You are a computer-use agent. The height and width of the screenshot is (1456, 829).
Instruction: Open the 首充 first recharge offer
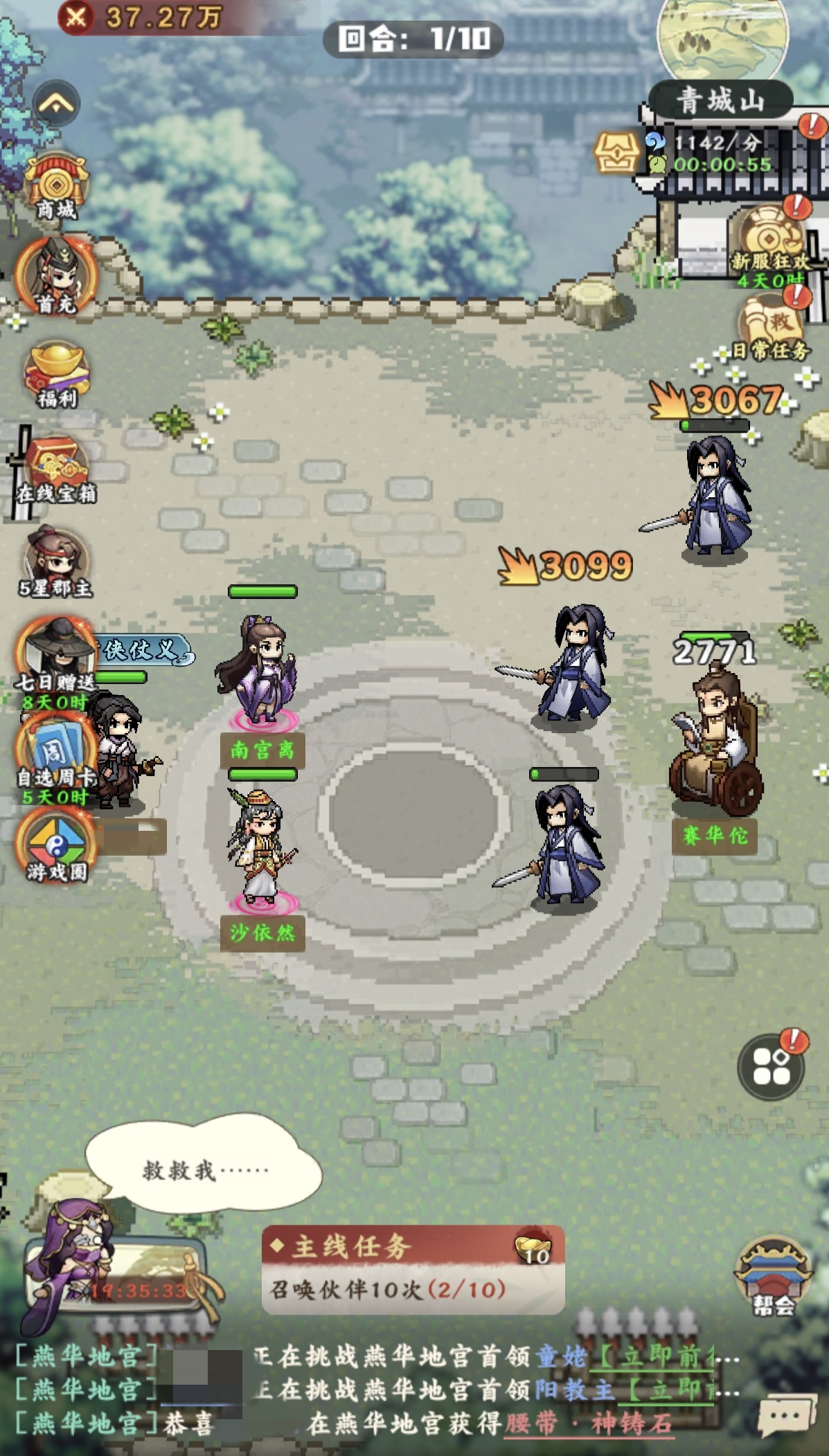(x=56, y=276)
